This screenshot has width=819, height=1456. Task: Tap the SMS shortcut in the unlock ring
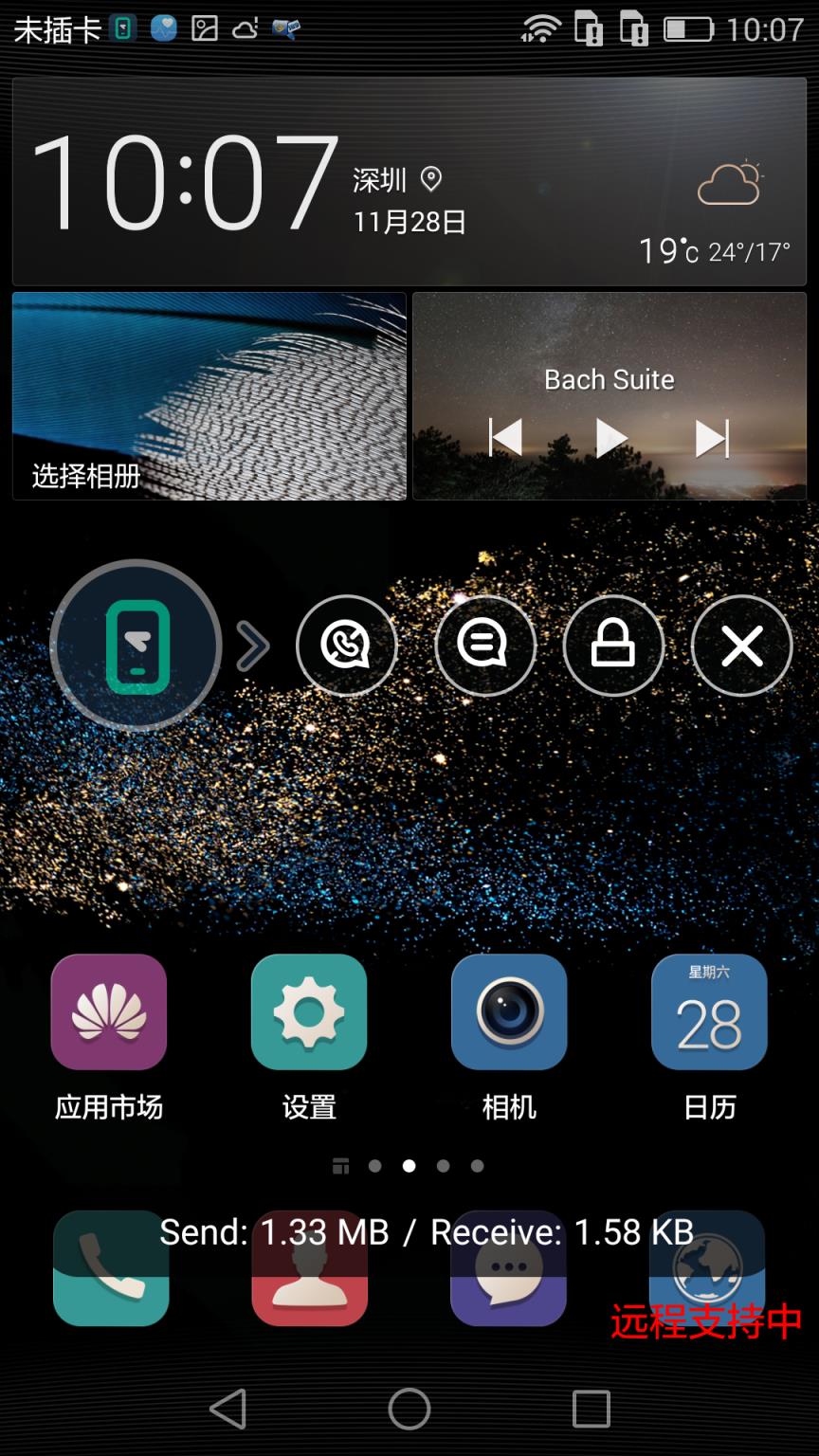coord(485,646)
